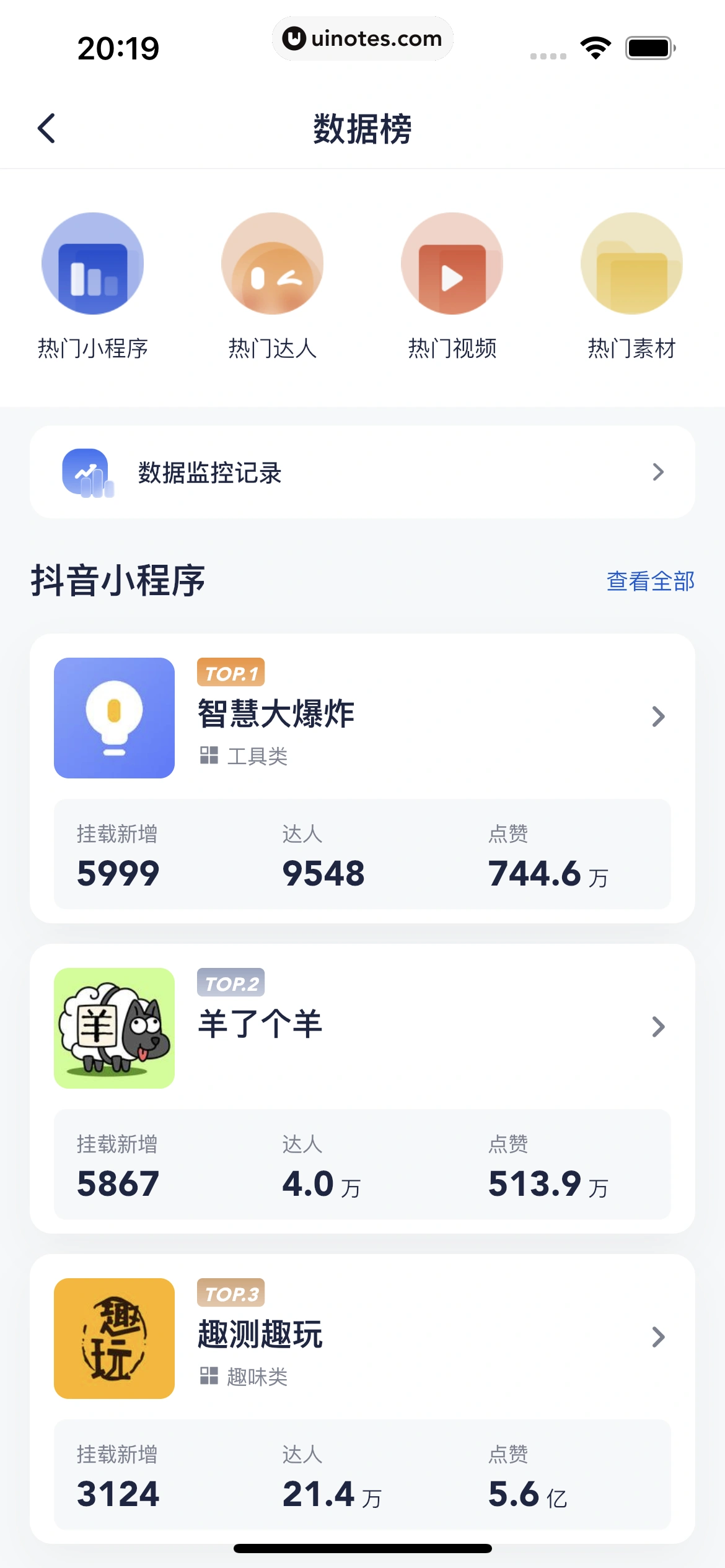This screenshot has height=1568, width=725.
Task: Open the 热门小程序 category
Action: (93, 286)
